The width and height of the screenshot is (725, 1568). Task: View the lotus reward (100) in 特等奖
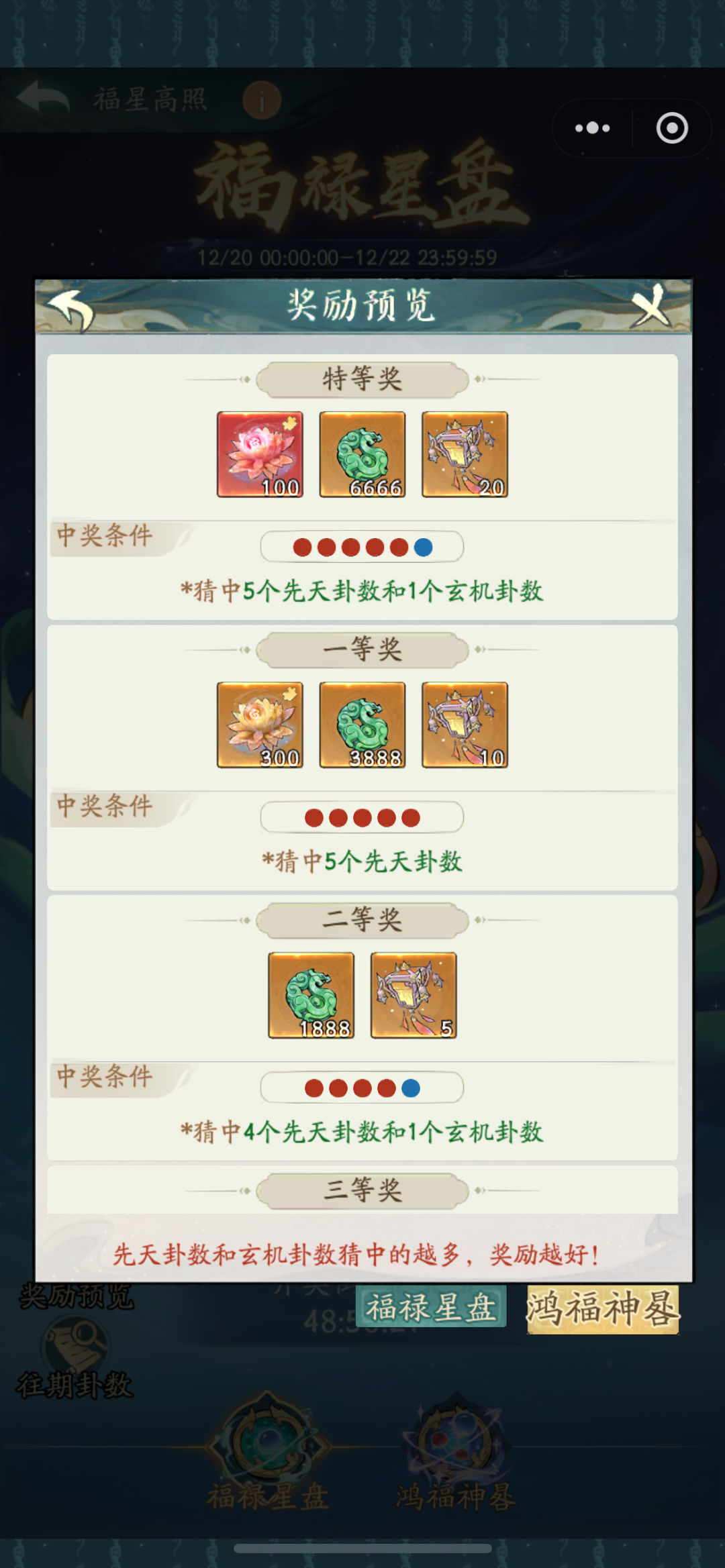[260, 454]
